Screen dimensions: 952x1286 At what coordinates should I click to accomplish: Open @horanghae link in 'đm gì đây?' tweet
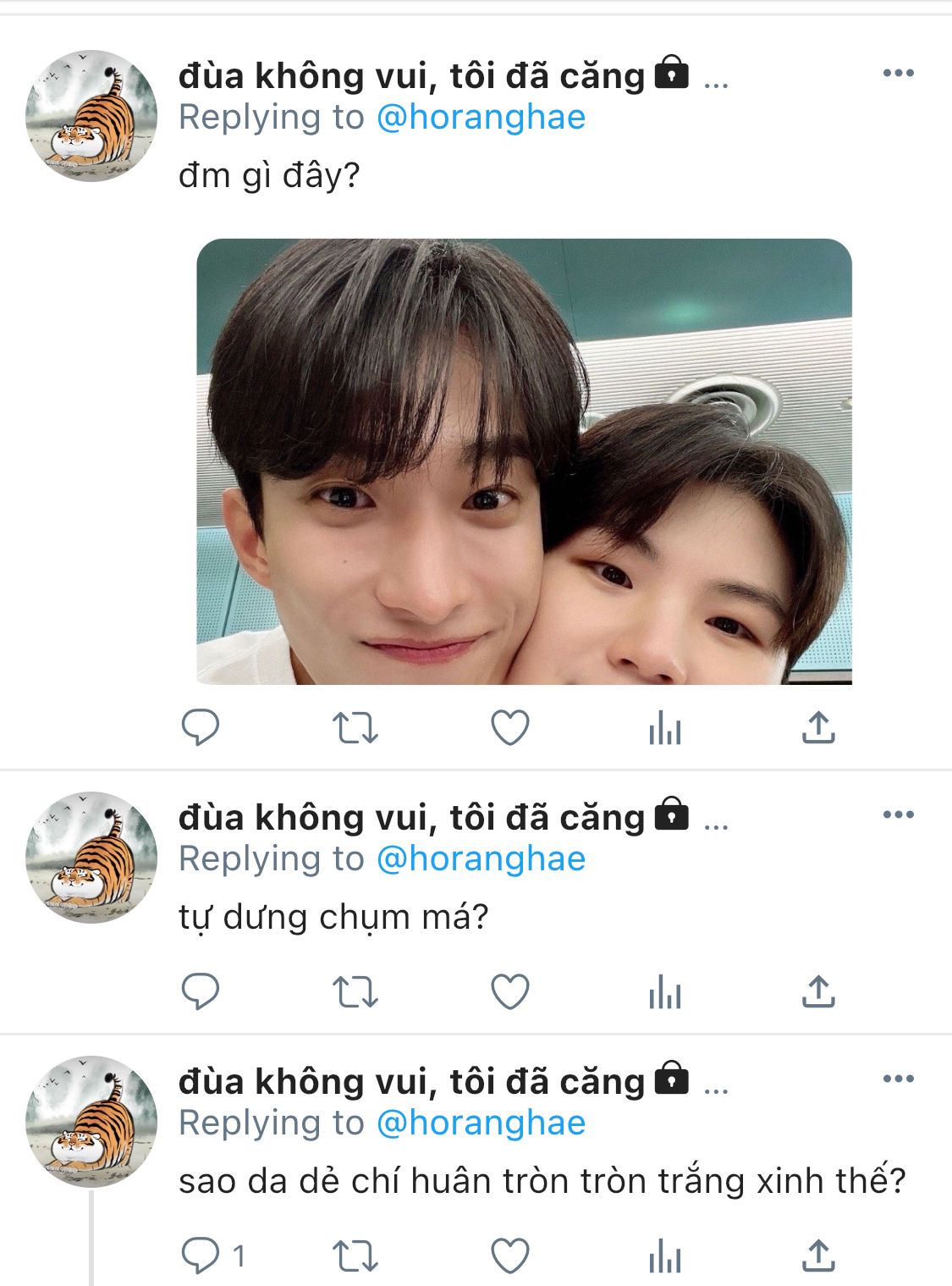coord(481,117)
